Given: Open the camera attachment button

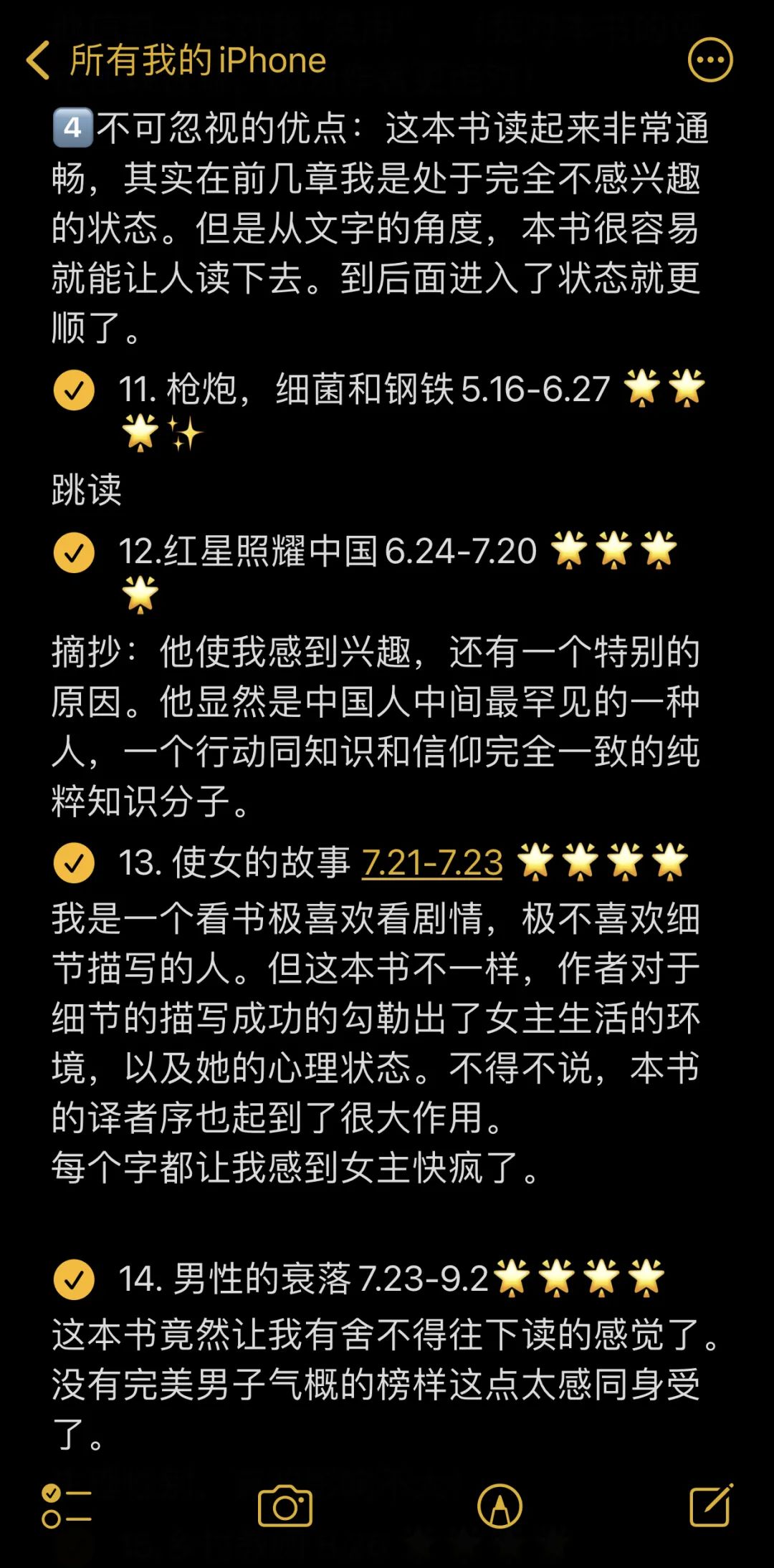Looking at the screenshot, I should click(285, 1506).
